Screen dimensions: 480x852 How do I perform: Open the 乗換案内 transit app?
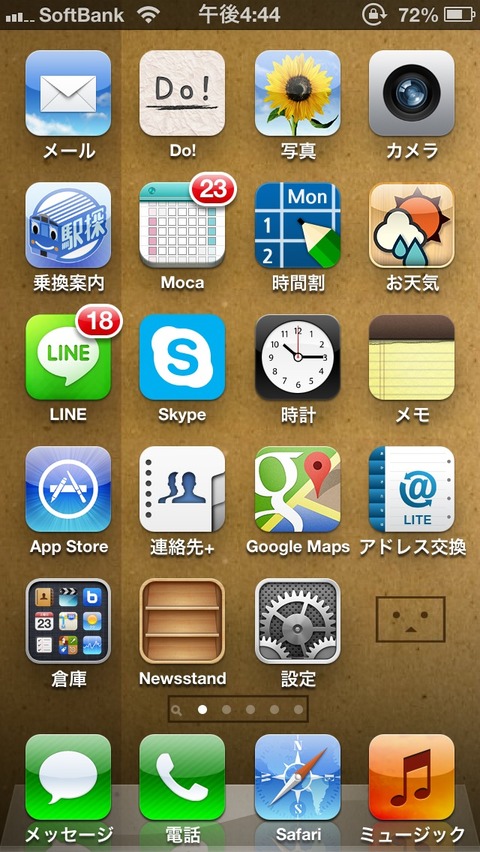(x=68, y=225)
